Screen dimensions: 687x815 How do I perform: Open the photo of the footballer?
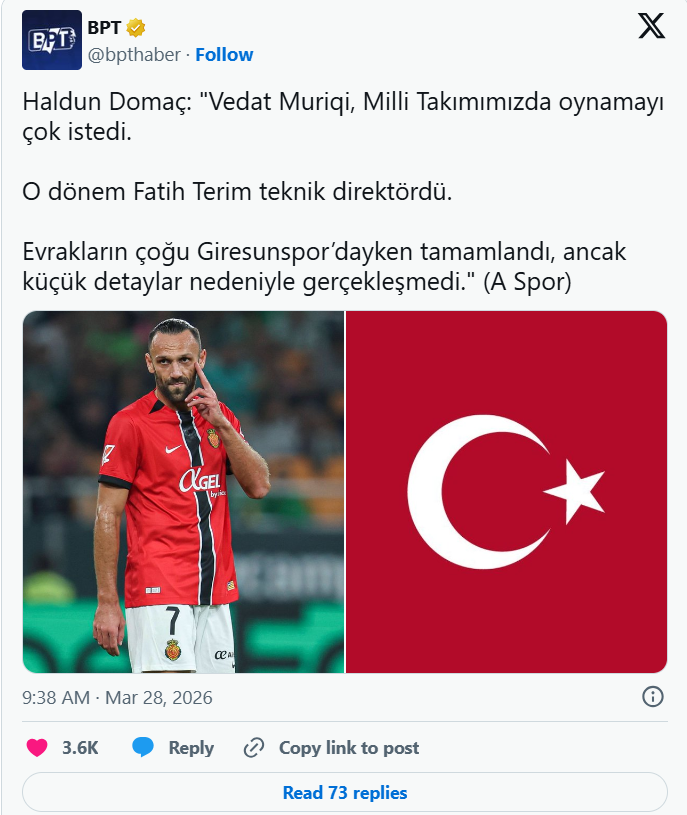(183, 491)
